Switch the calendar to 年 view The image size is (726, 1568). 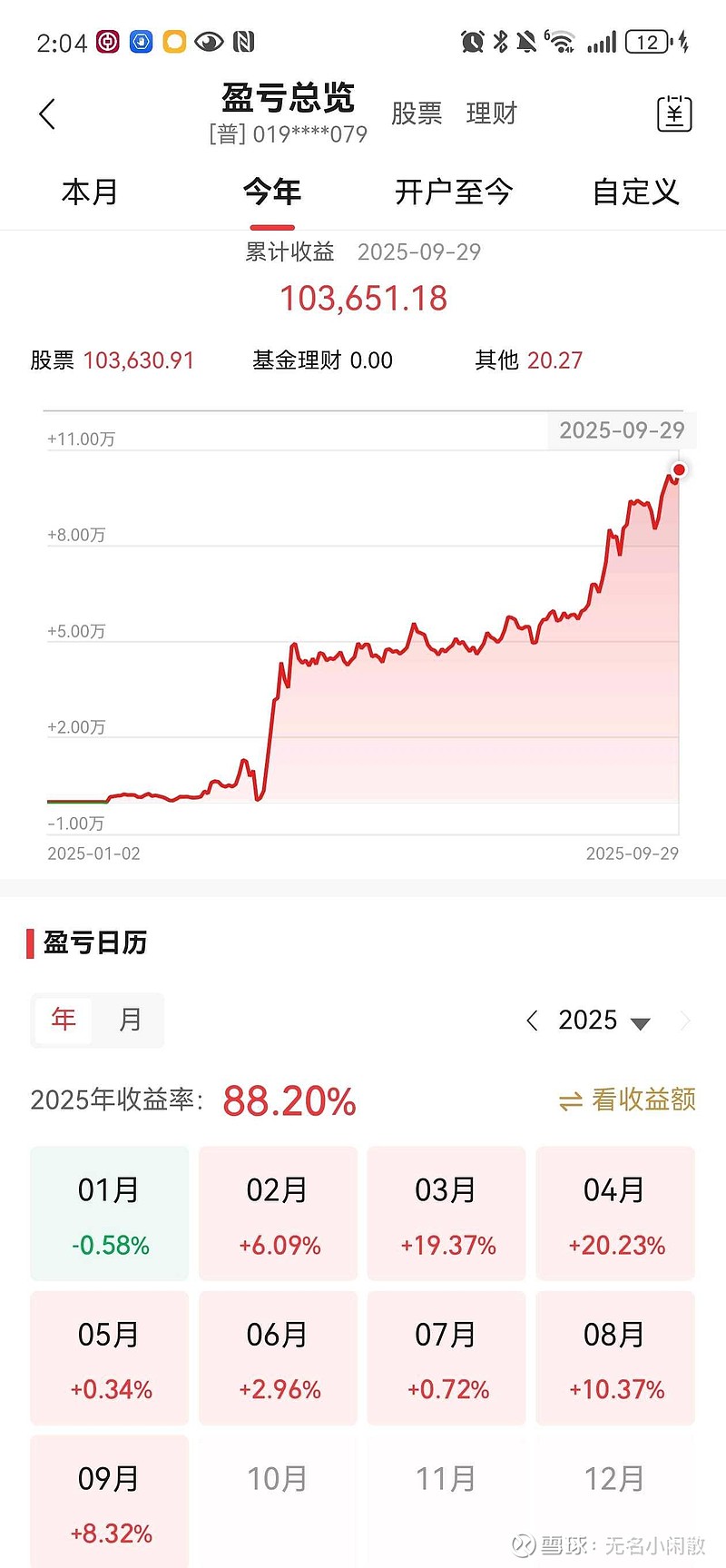tap(64, 1020)
